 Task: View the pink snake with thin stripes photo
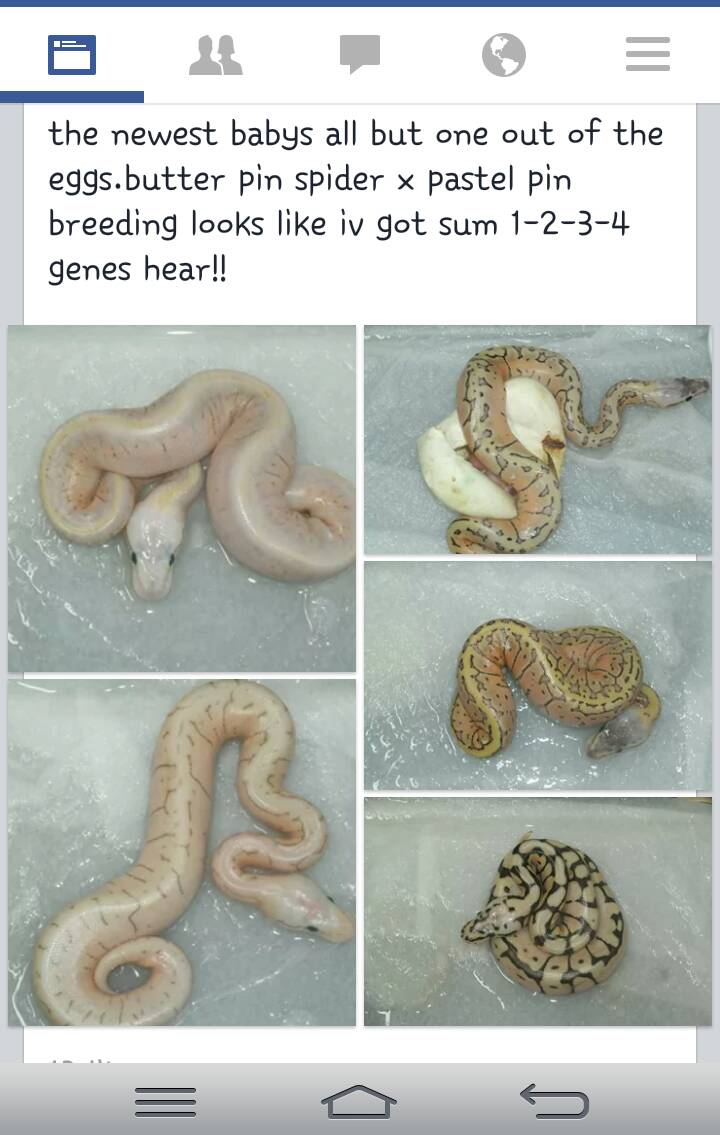(182, 852)
